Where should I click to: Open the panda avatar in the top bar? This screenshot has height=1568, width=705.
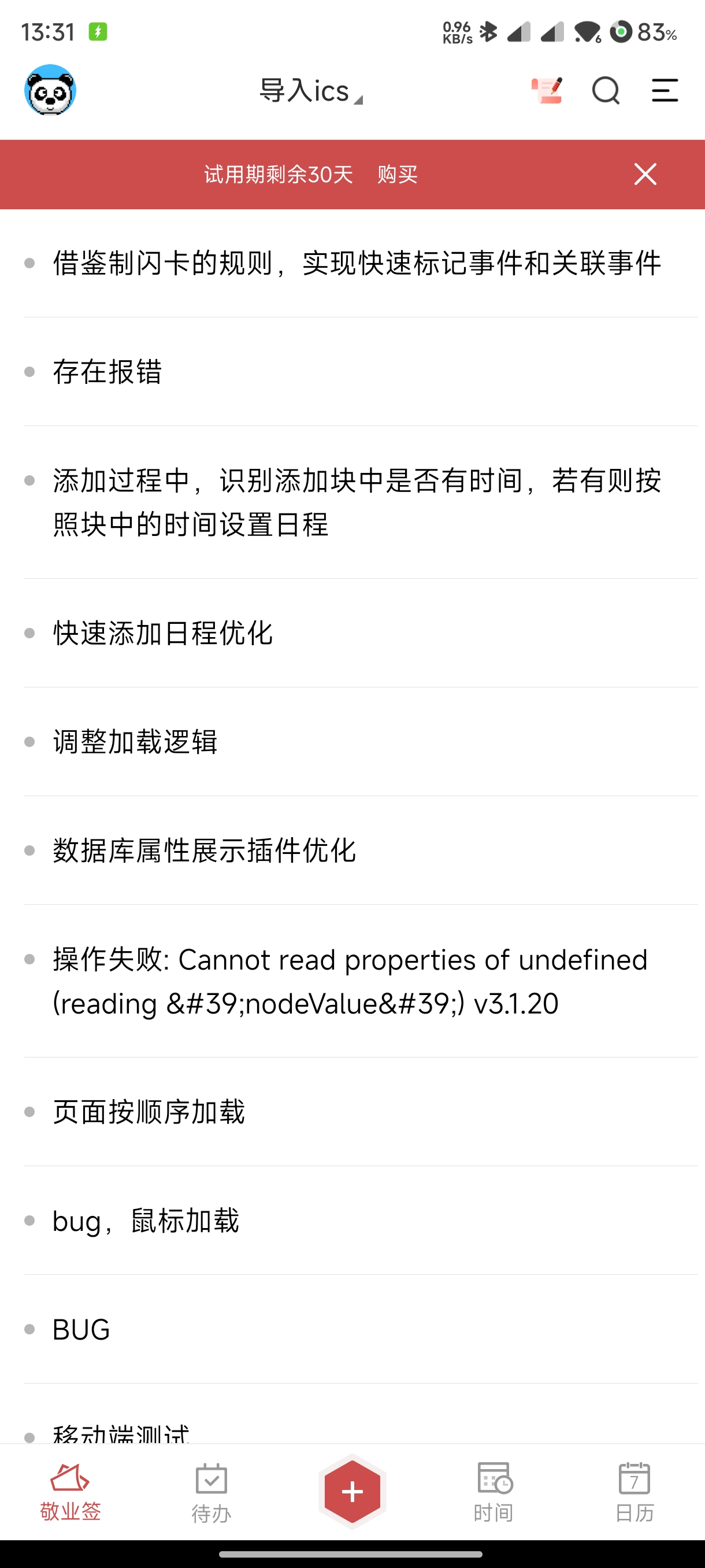click(x=51, y=90)
